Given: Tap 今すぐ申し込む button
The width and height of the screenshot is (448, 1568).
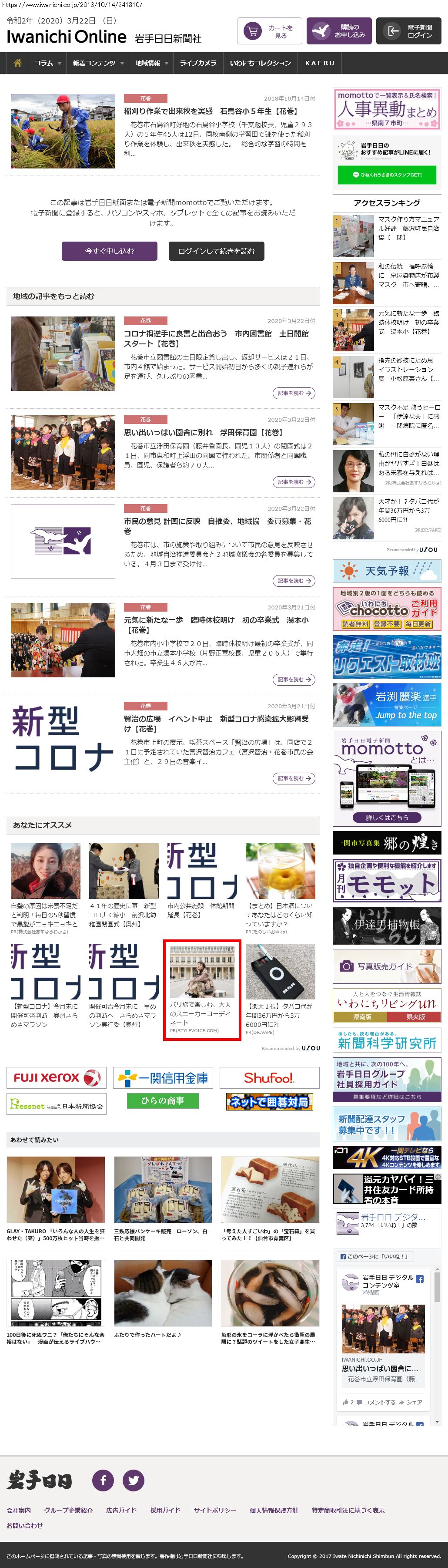Looking at the screenshot, I should (110, 251).
